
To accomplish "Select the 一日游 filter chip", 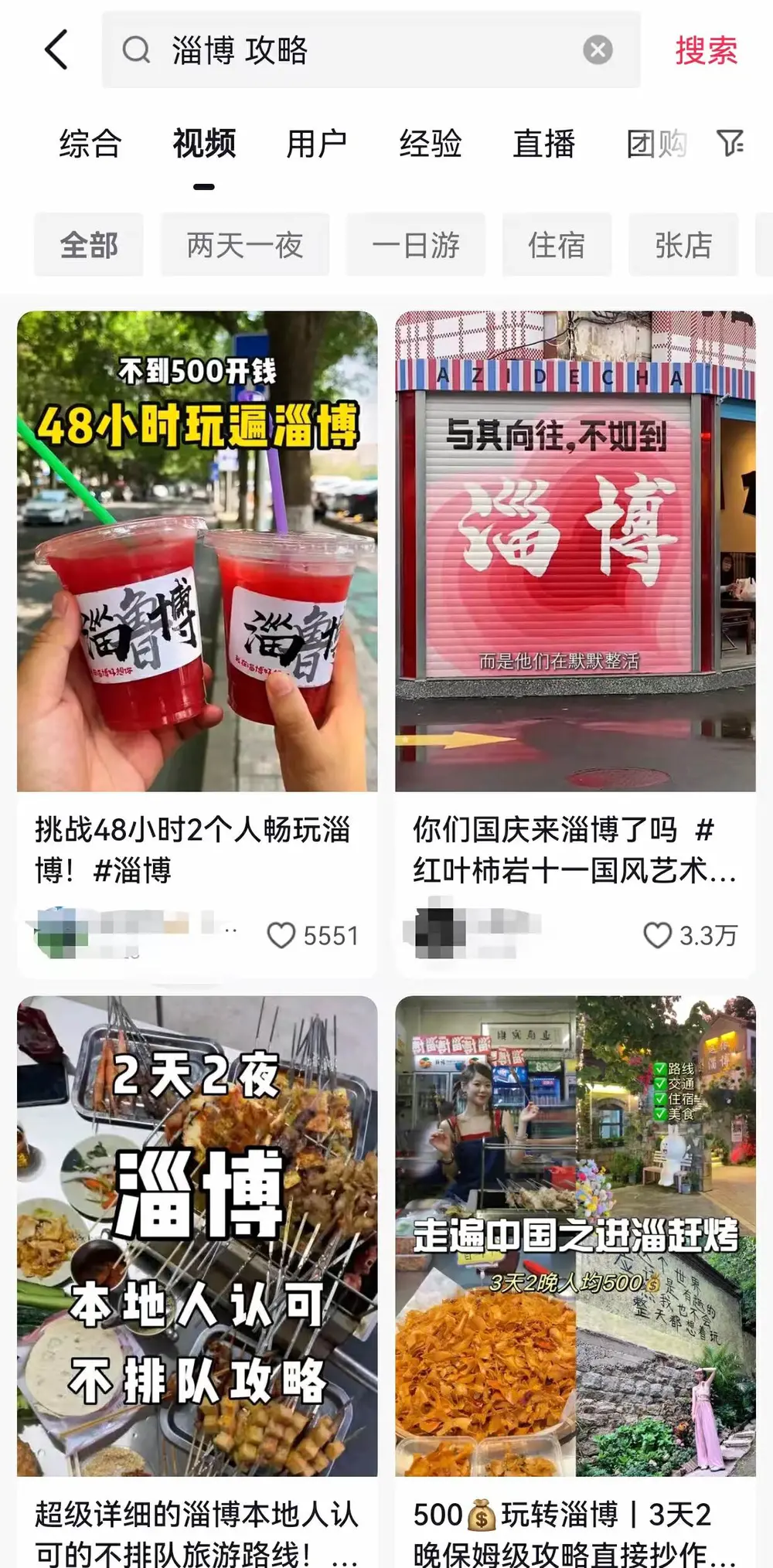I will point(416,245).
